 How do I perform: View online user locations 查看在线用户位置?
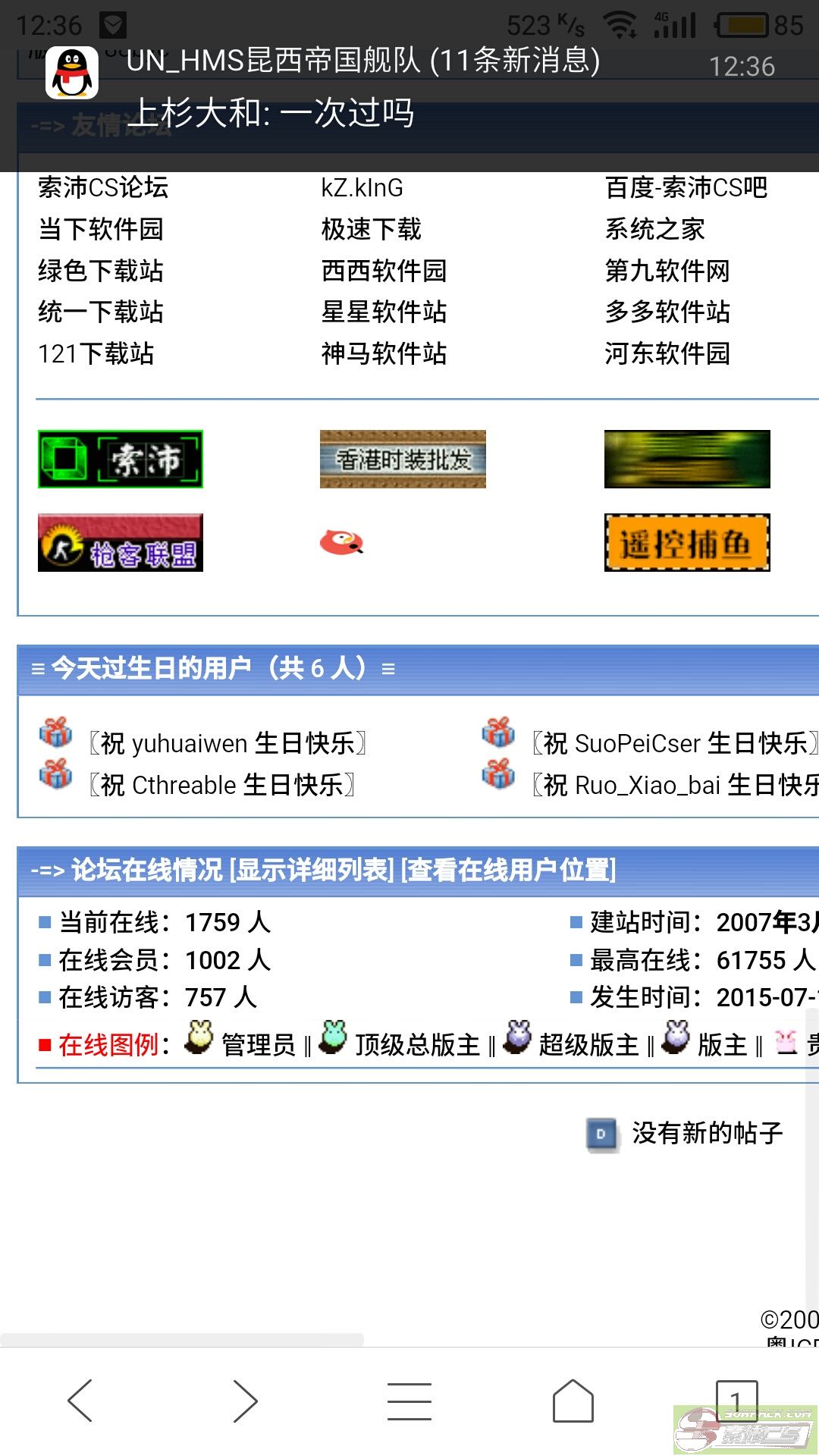508,870
